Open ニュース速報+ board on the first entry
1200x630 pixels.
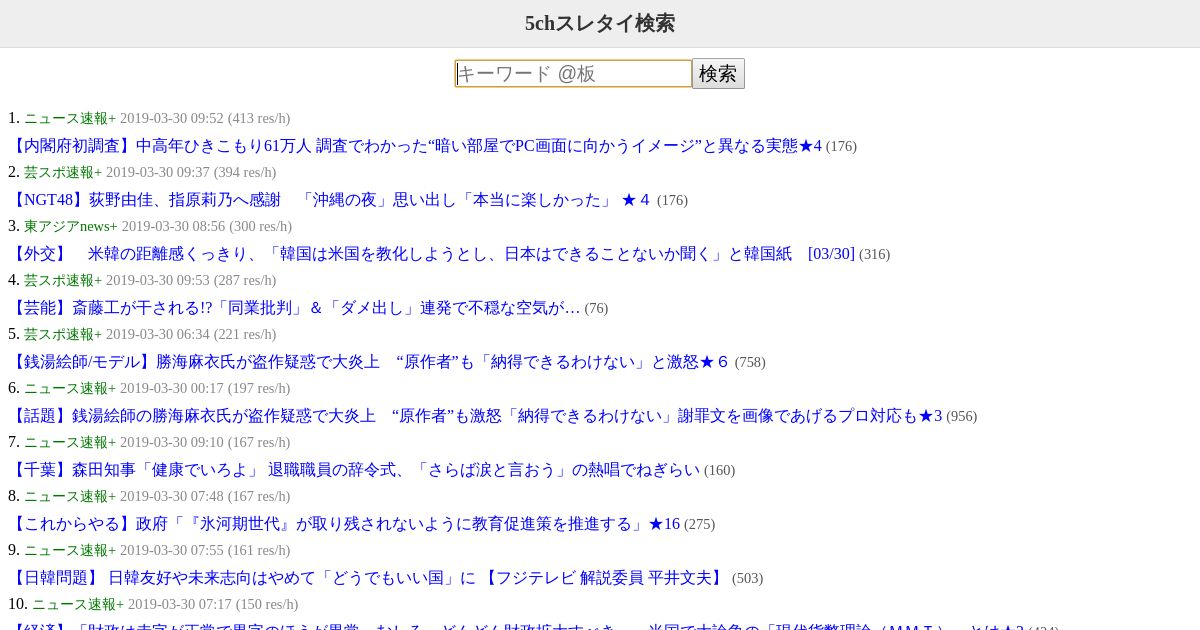(70, 118)
